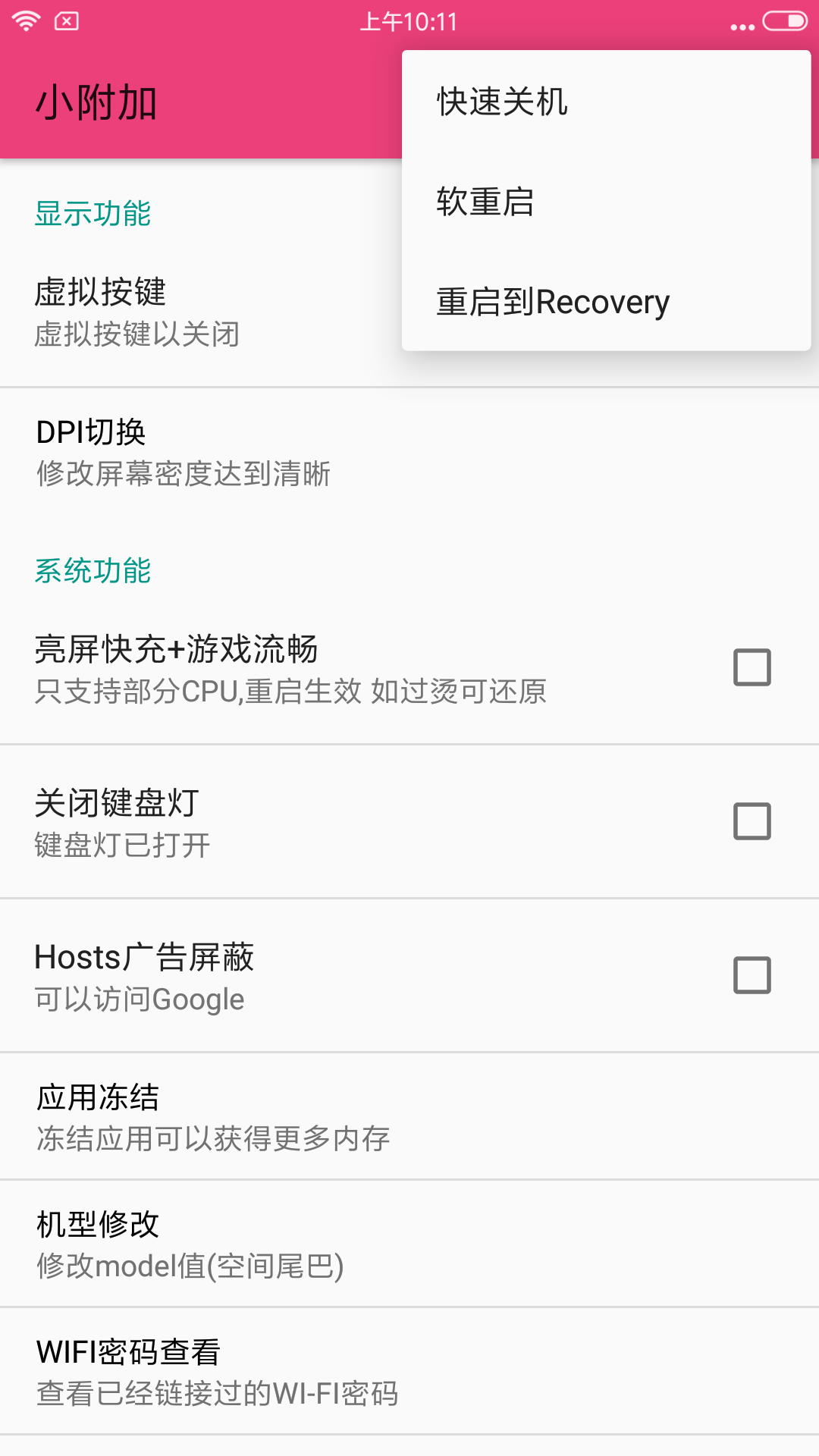Screen dimensions: 819x1456
Task: Enable the 亮屏快充+游戏流畅 checkbox
Action: coord(752,667)
